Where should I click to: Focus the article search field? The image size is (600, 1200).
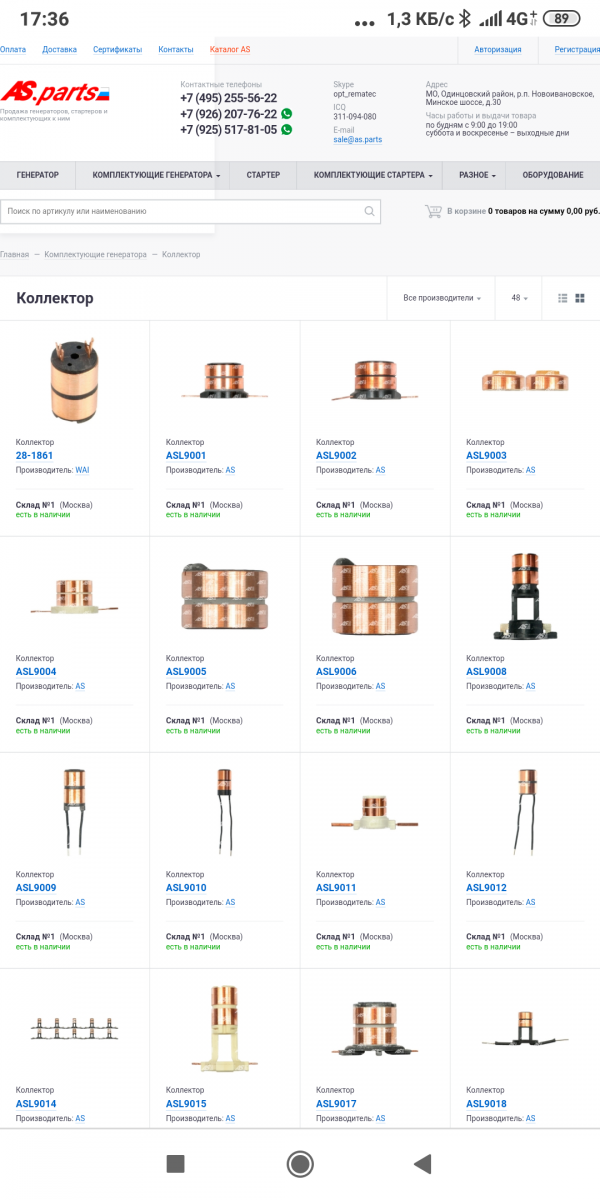(190, 211)
